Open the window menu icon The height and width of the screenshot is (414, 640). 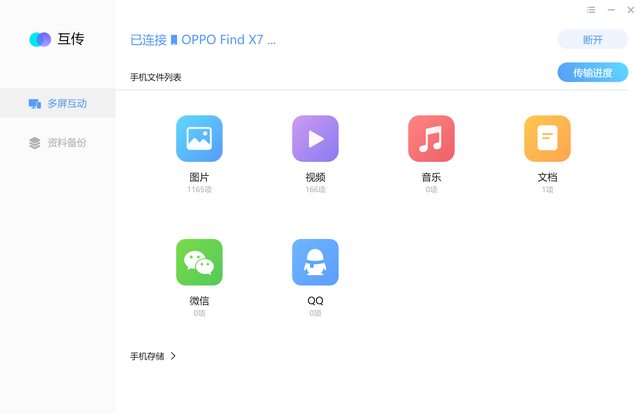(x=592, y=9)
